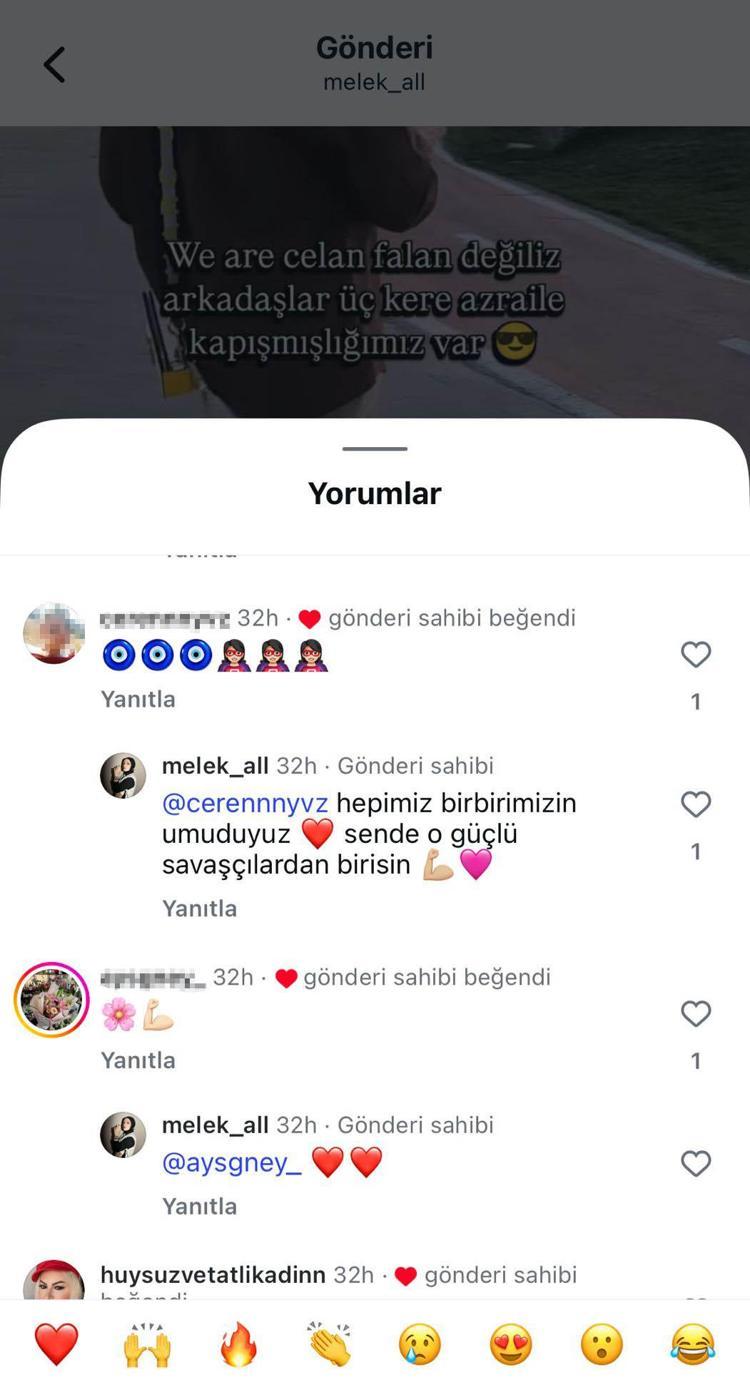Open the @cerennnyvz mention link
The height and width of the screenshot is (1392, 750).
point(244,803)
